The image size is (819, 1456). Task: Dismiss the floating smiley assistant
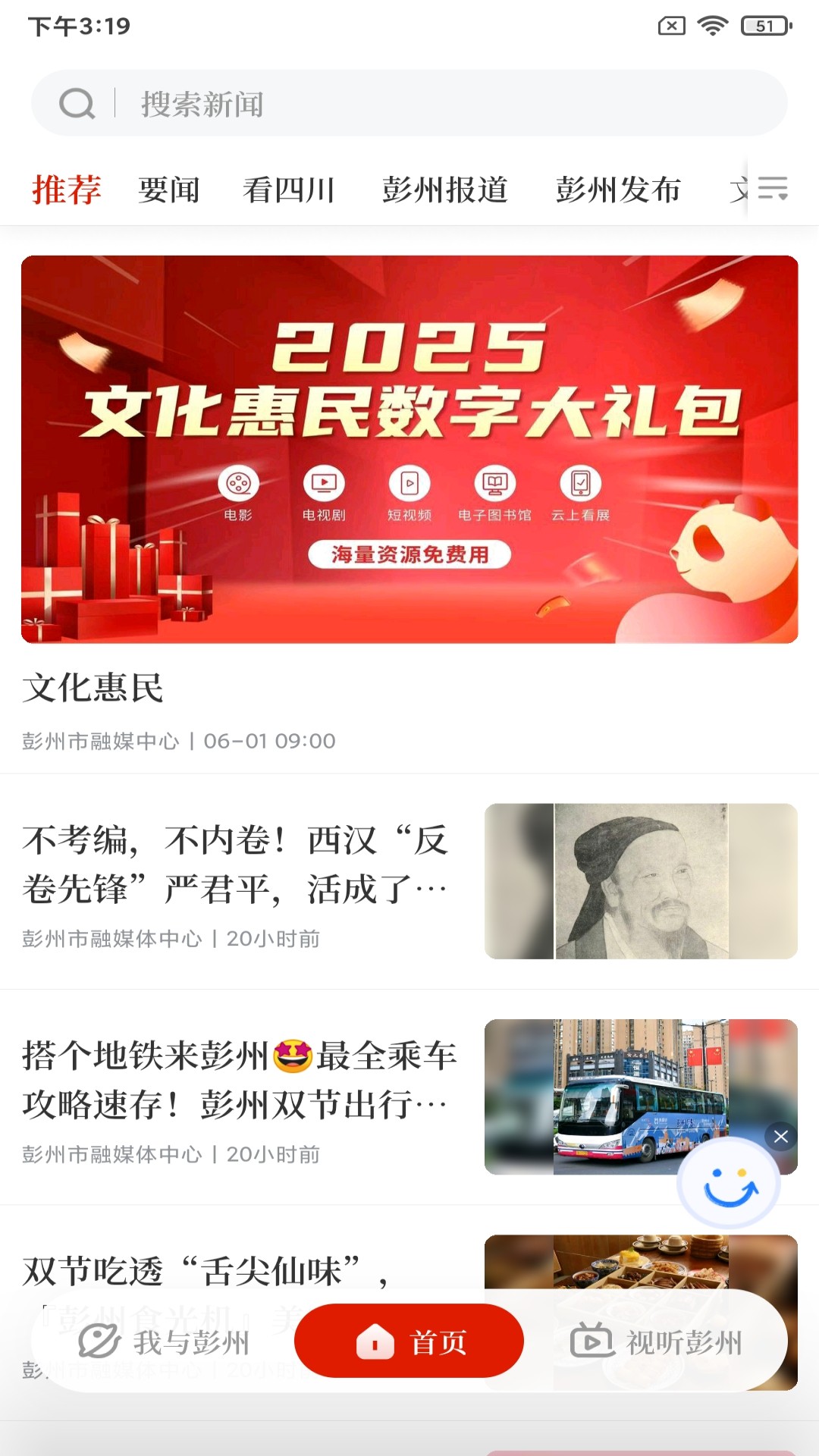click(x=781, y=1136)
